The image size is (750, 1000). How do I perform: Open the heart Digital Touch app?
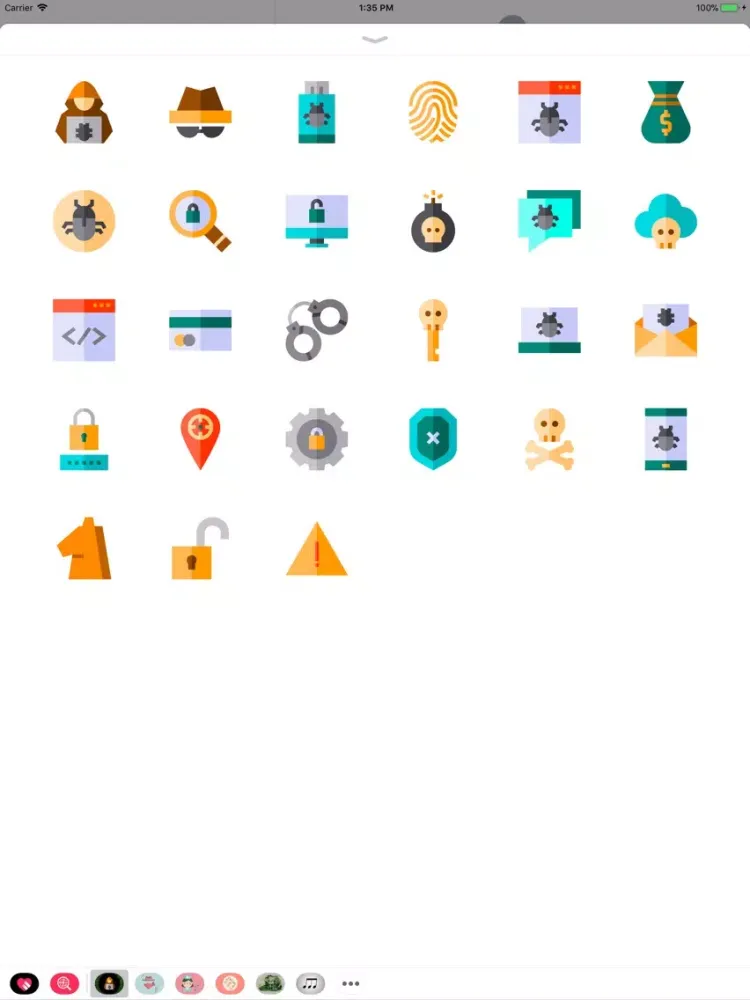(25, 984)
